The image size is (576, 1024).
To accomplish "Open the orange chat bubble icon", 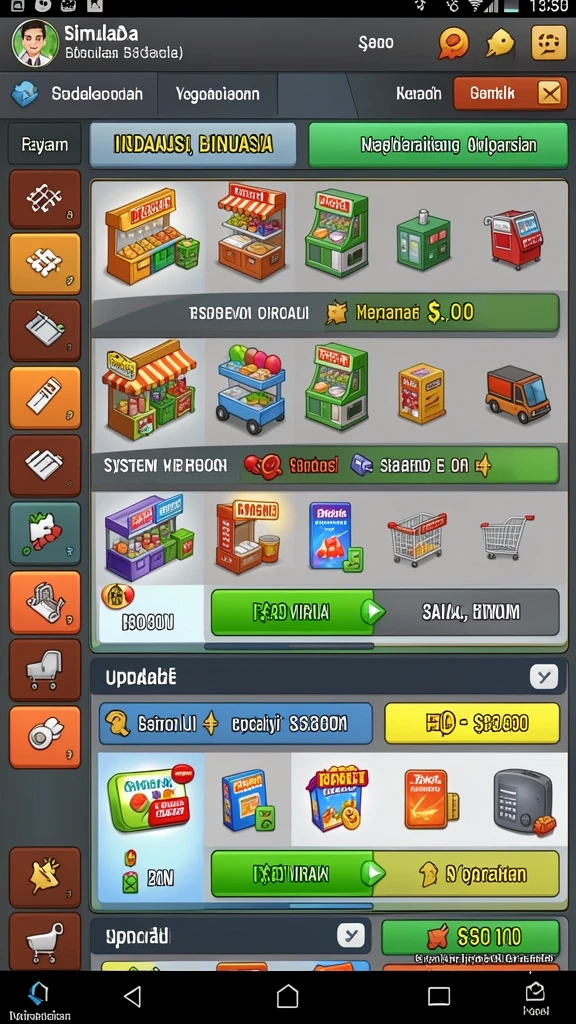I will [454, 43].
